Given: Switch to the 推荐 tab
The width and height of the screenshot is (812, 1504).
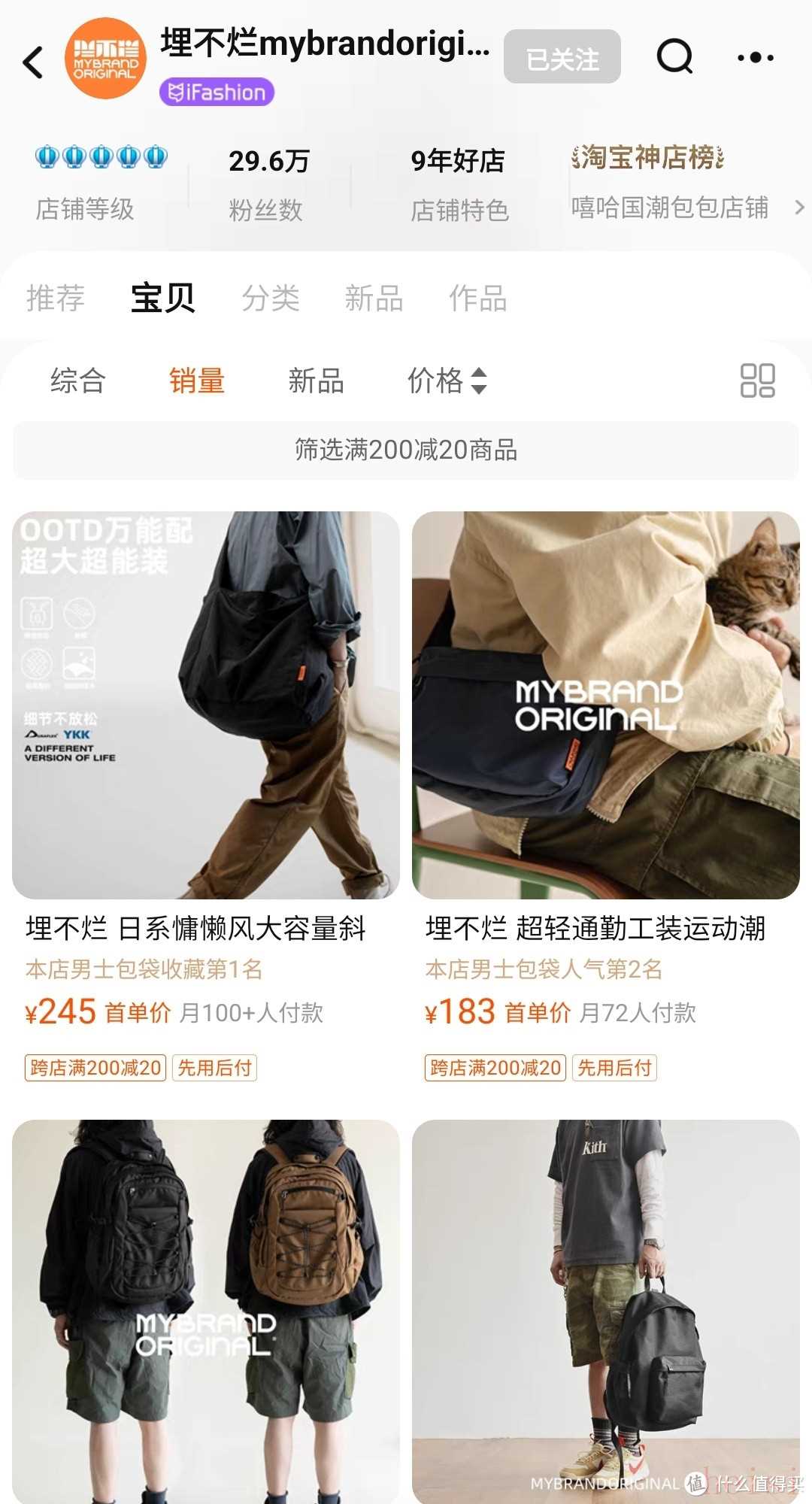Looking at the screenshot, I should [x=55, y=298].
